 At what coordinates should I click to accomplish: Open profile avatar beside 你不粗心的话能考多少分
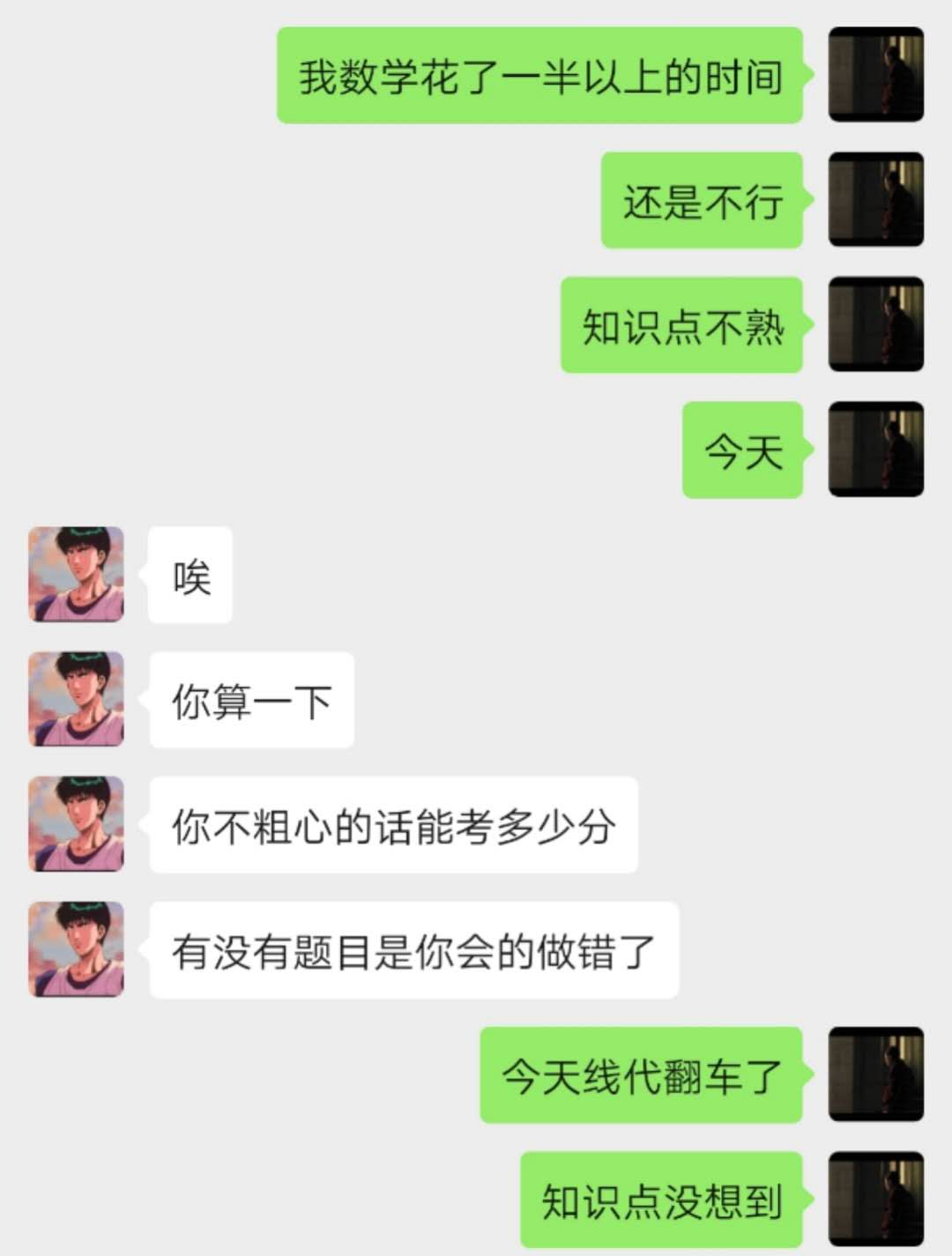tap(76, 825)
